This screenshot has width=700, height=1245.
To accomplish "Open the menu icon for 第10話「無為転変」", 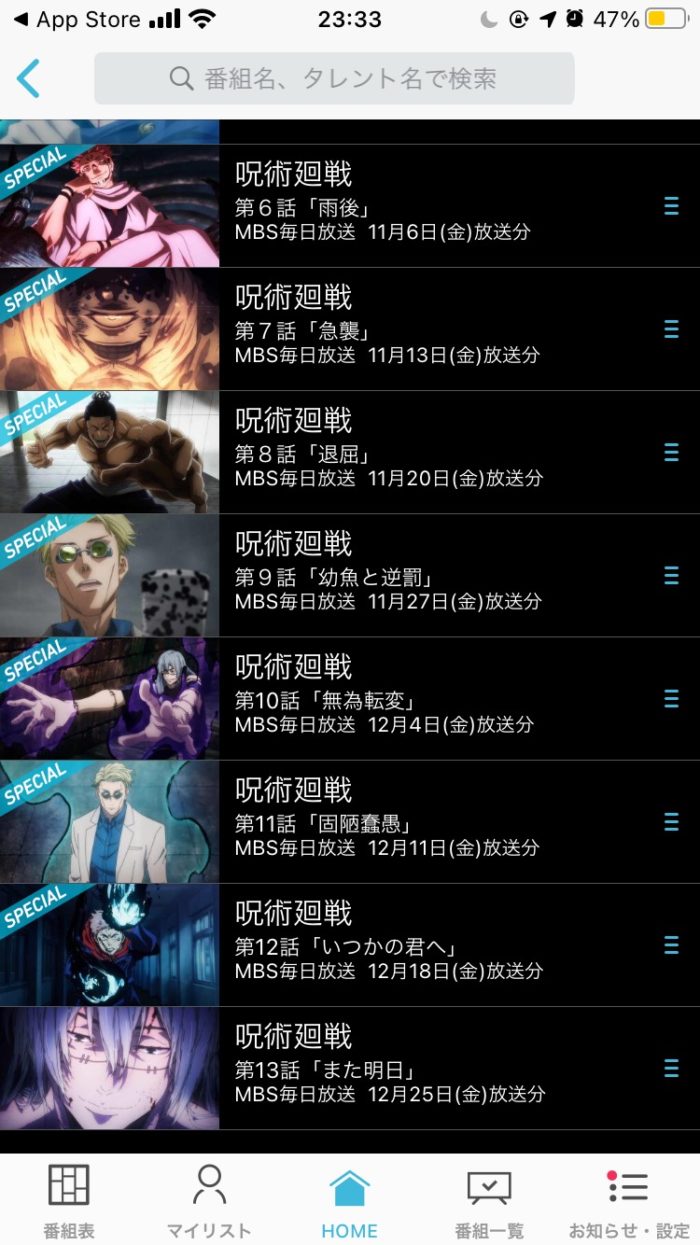I will 671,698.
